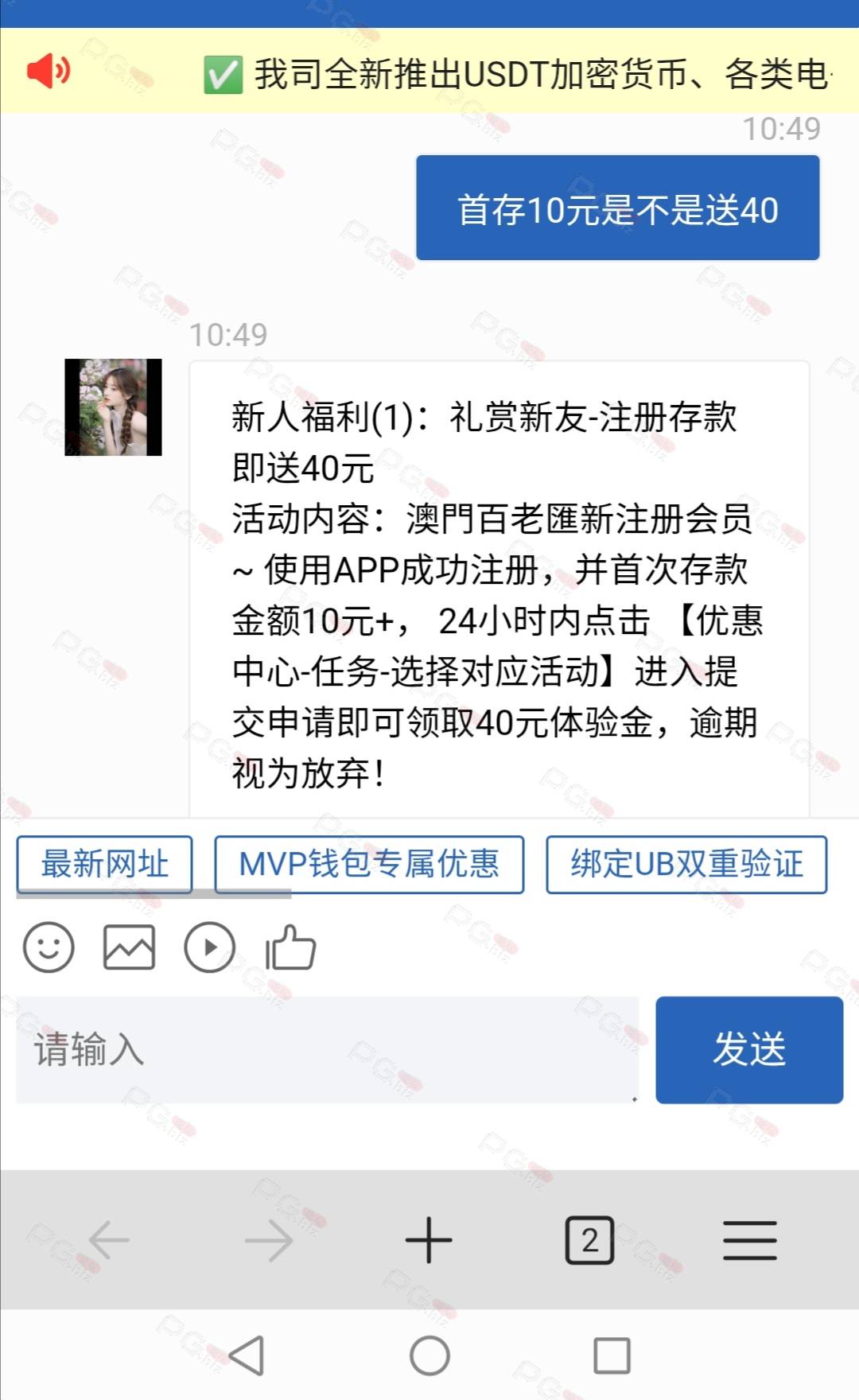This screenshot has width=859, height=1400.
Task: Open the scrolling USDT announcement banner
Action: pyautogui.click(x=517, y=74)
